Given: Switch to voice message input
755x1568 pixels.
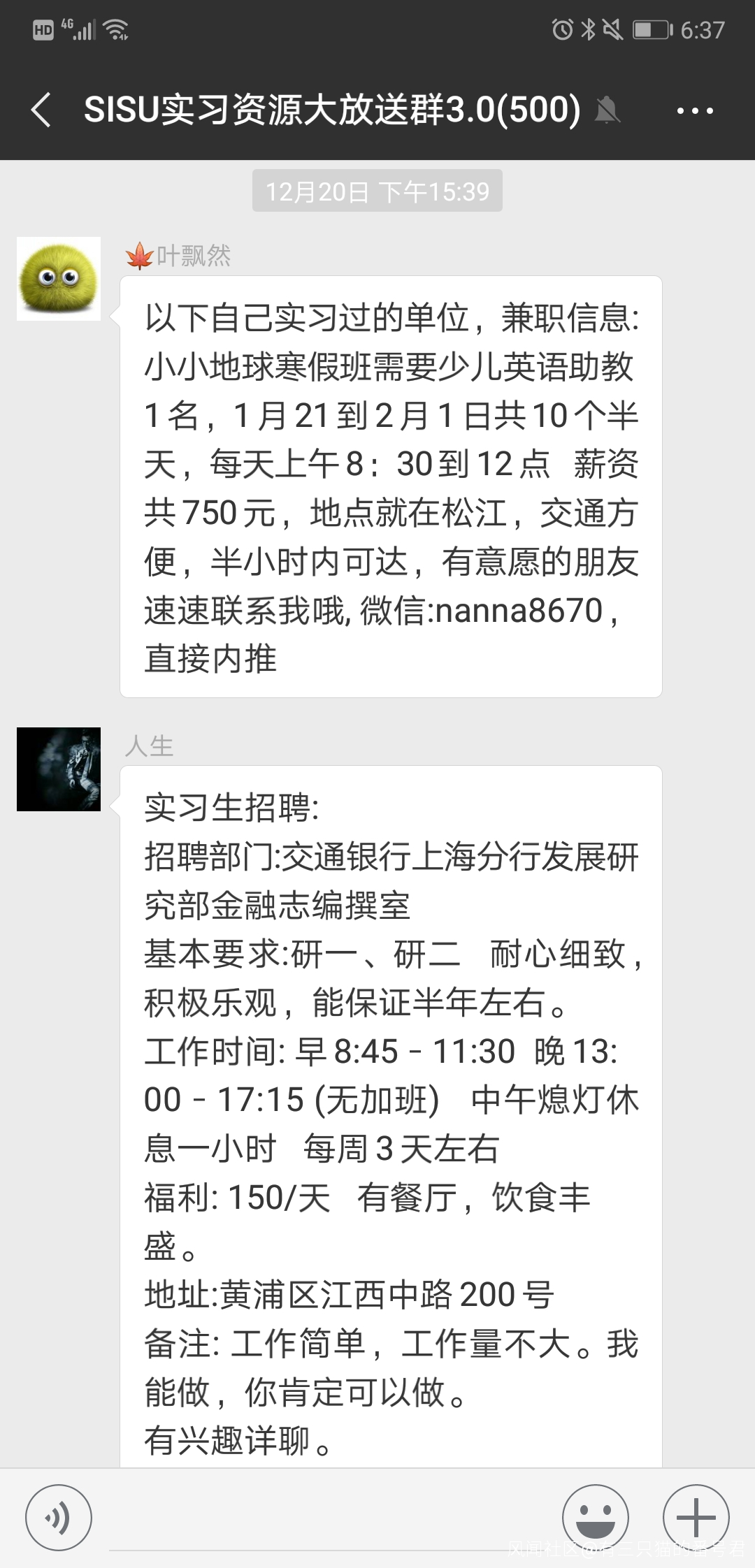Looking at the screenshot, I should tap(59, 1518).
